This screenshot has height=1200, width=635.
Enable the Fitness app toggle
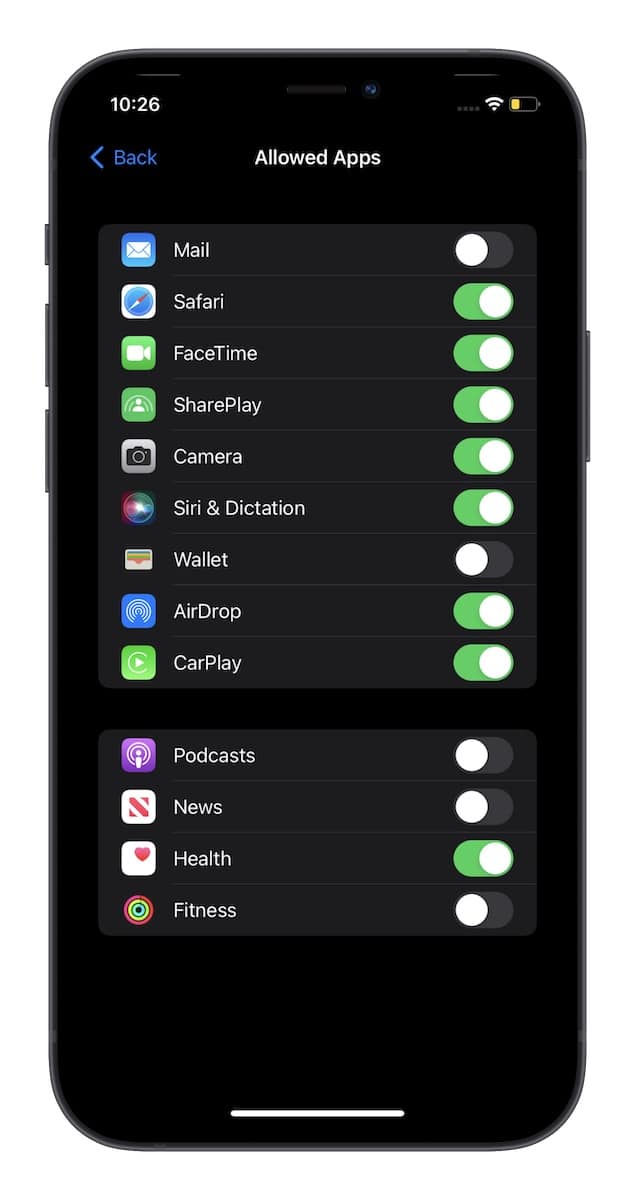[483, 910]
